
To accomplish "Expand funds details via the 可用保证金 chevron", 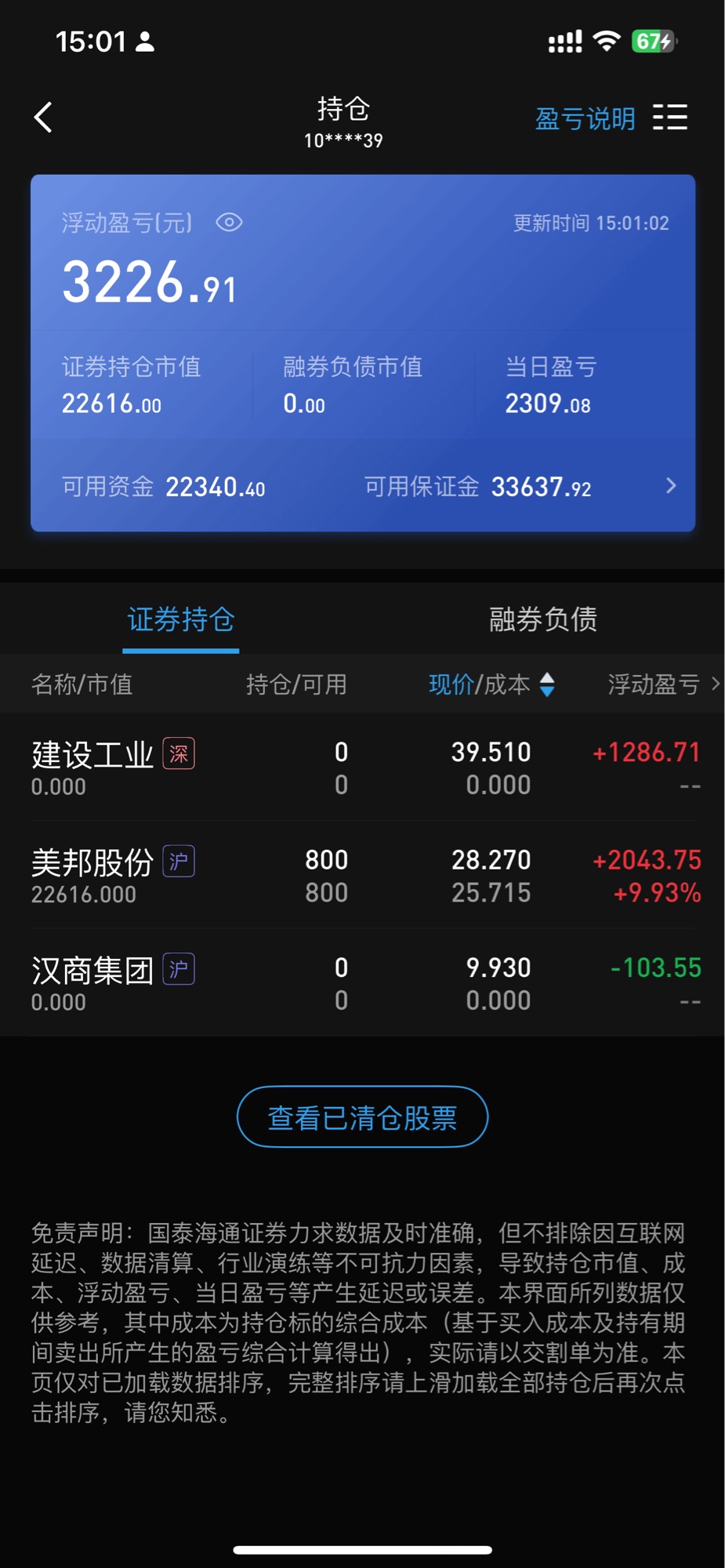I will pos(670,486).
